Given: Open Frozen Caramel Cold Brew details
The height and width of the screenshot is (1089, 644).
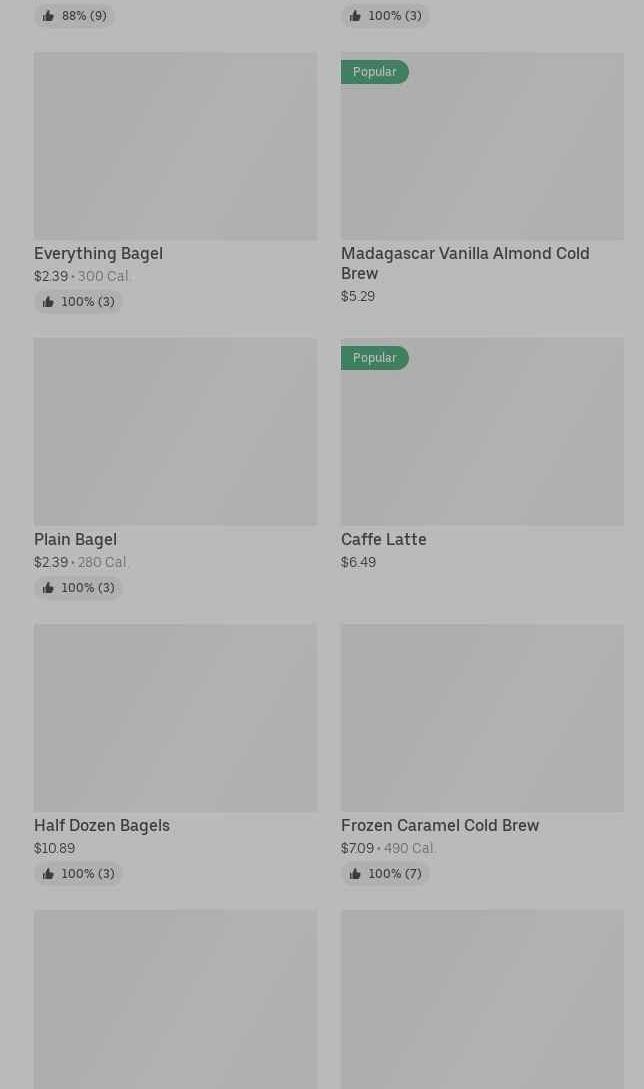Looking at the screenshot, I should (482, 718).
